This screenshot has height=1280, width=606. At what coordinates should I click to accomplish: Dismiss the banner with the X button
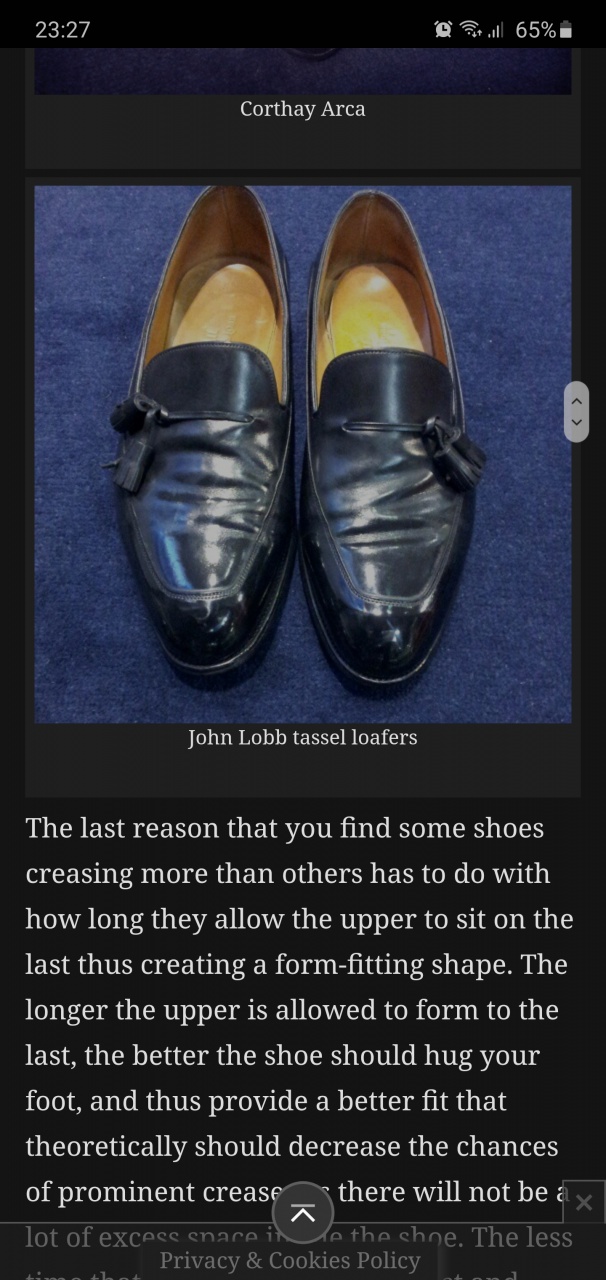pos(584,1203)
